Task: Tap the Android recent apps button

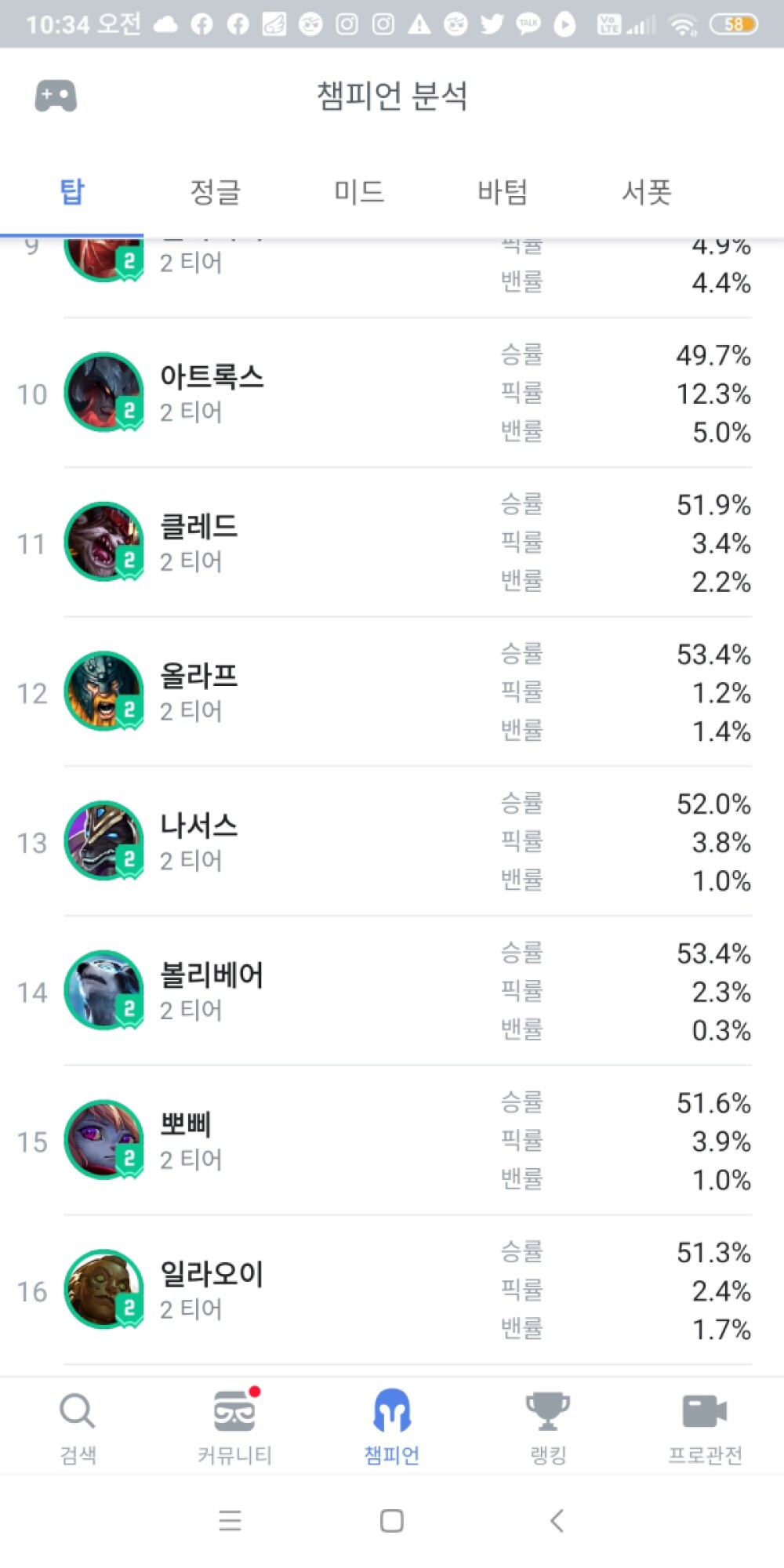Action: pos(229,1522)
